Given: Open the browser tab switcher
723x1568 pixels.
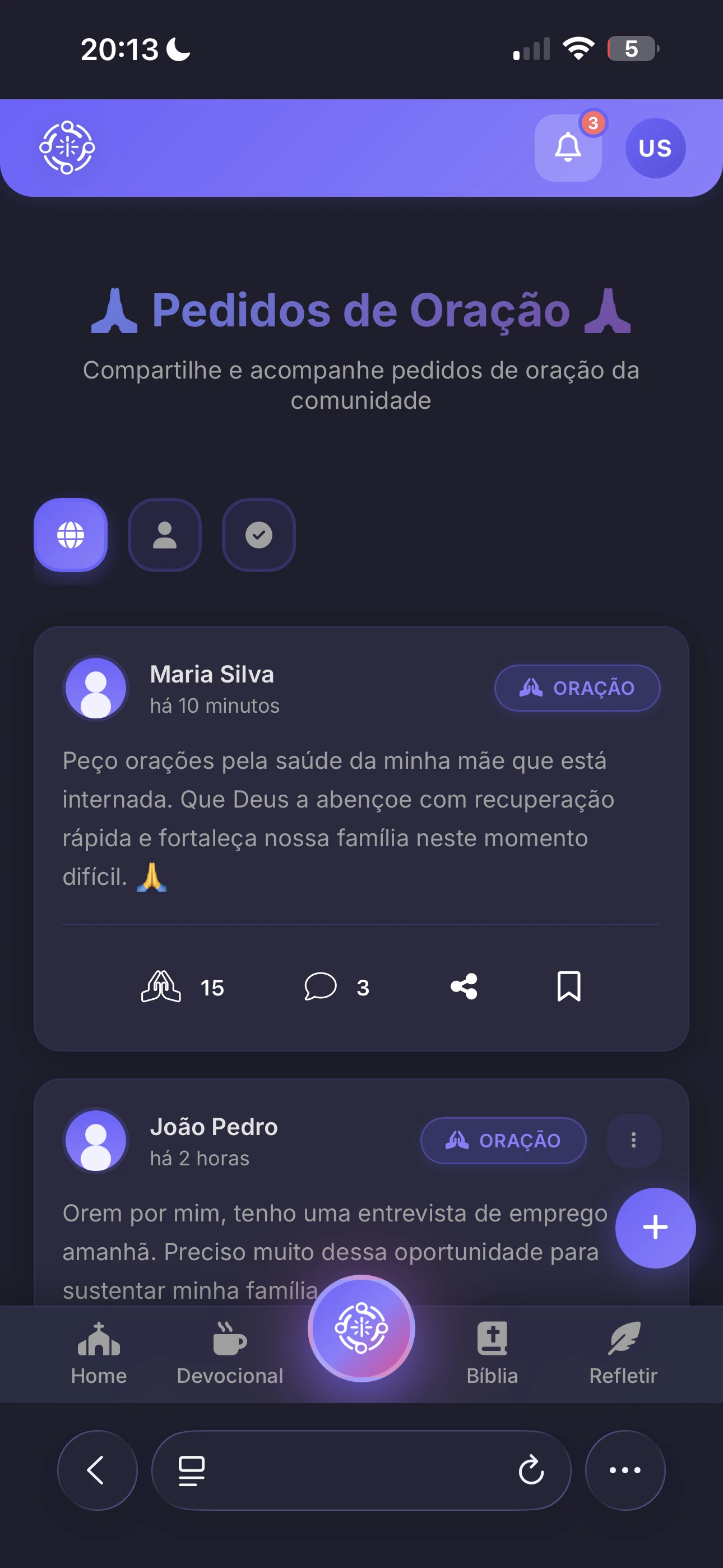Looking at the screenshot, I should 191,1470.
